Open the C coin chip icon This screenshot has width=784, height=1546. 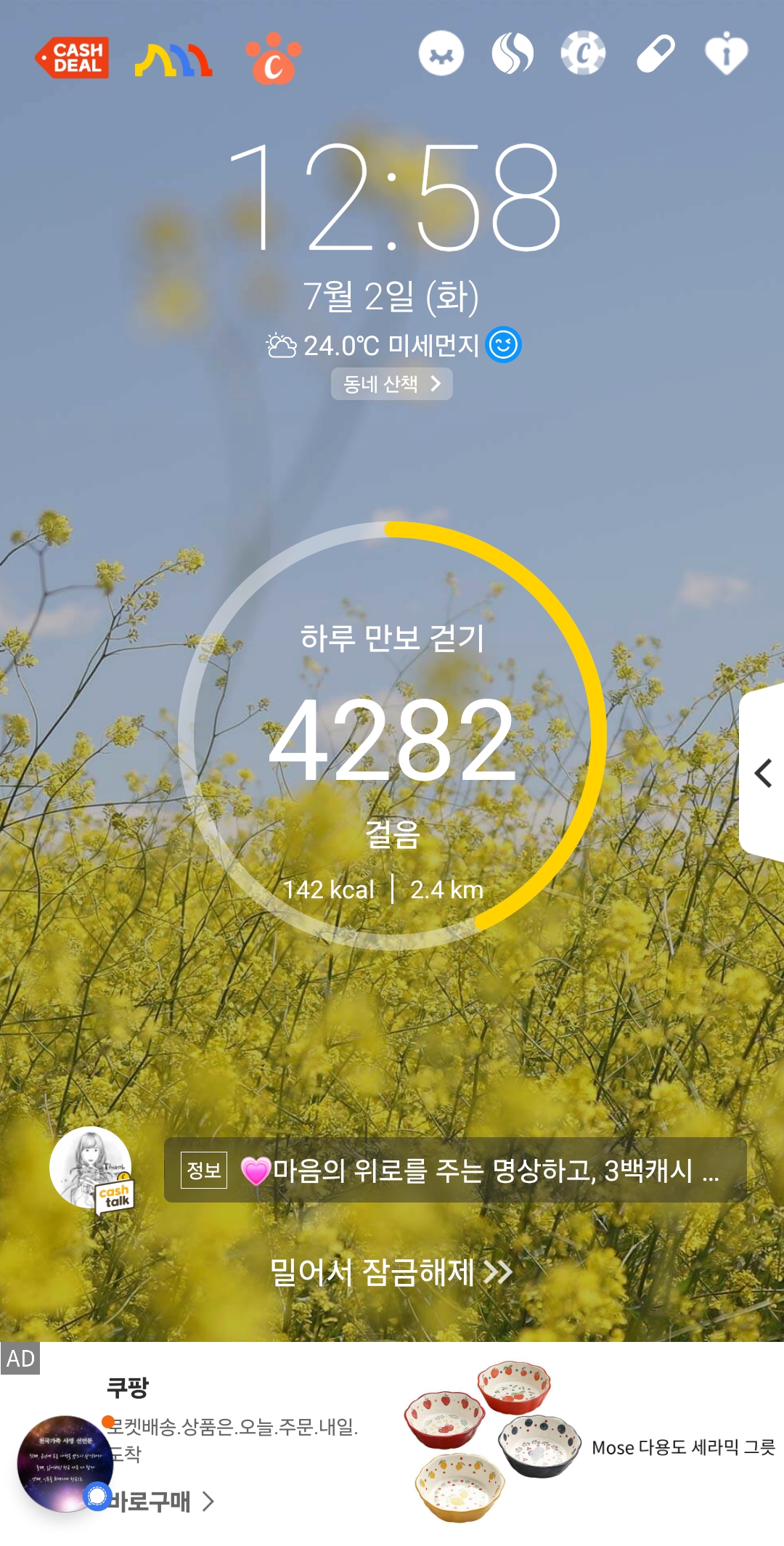click(583, 54)
